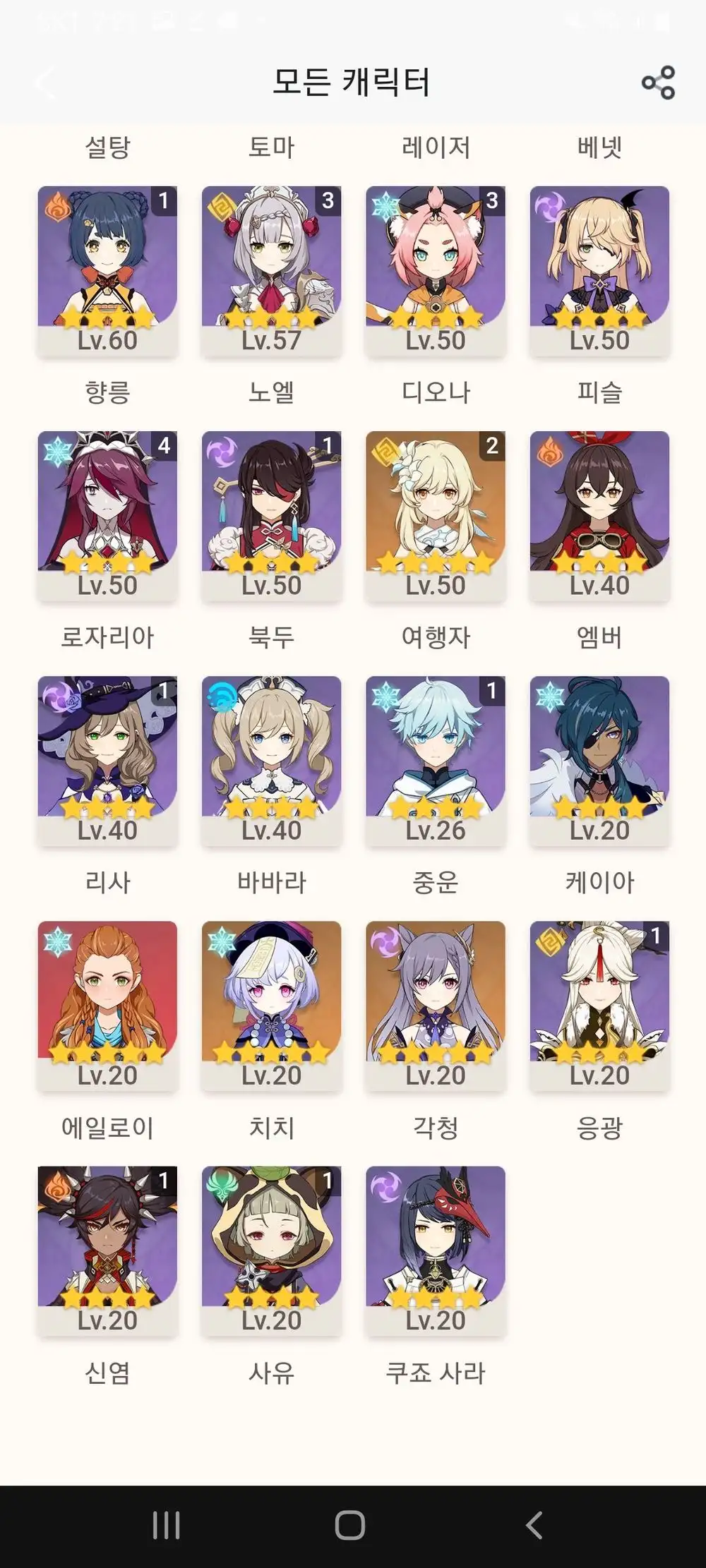Open the 북두 character card
This screenshot has height=1568, width=706.
click(x=271, y=516)
